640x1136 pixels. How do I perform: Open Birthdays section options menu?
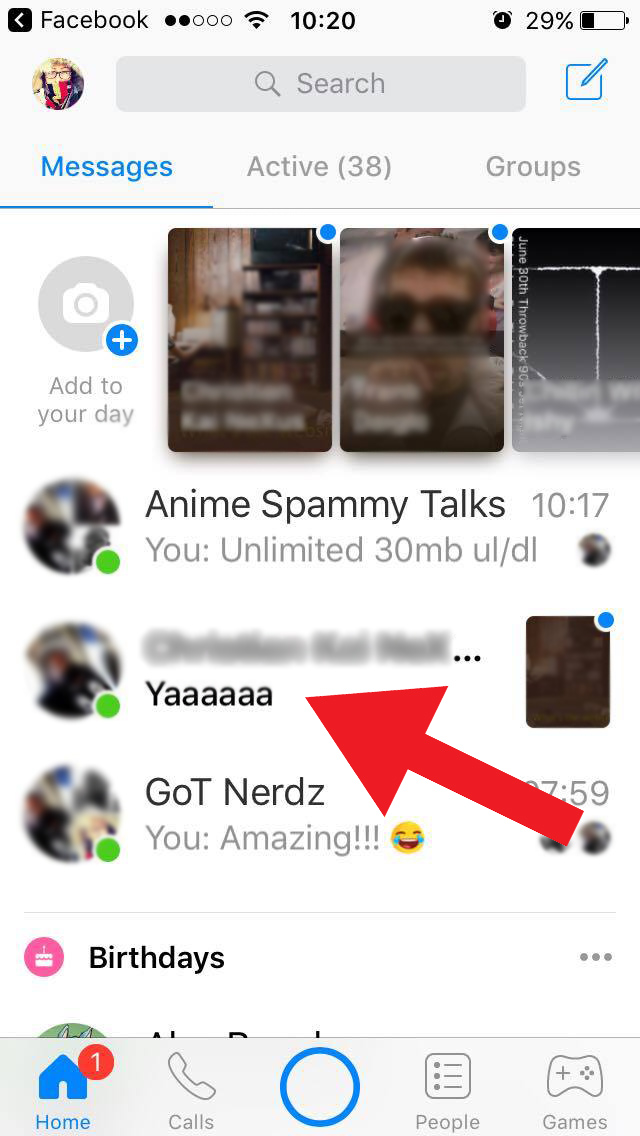[595, 958]
